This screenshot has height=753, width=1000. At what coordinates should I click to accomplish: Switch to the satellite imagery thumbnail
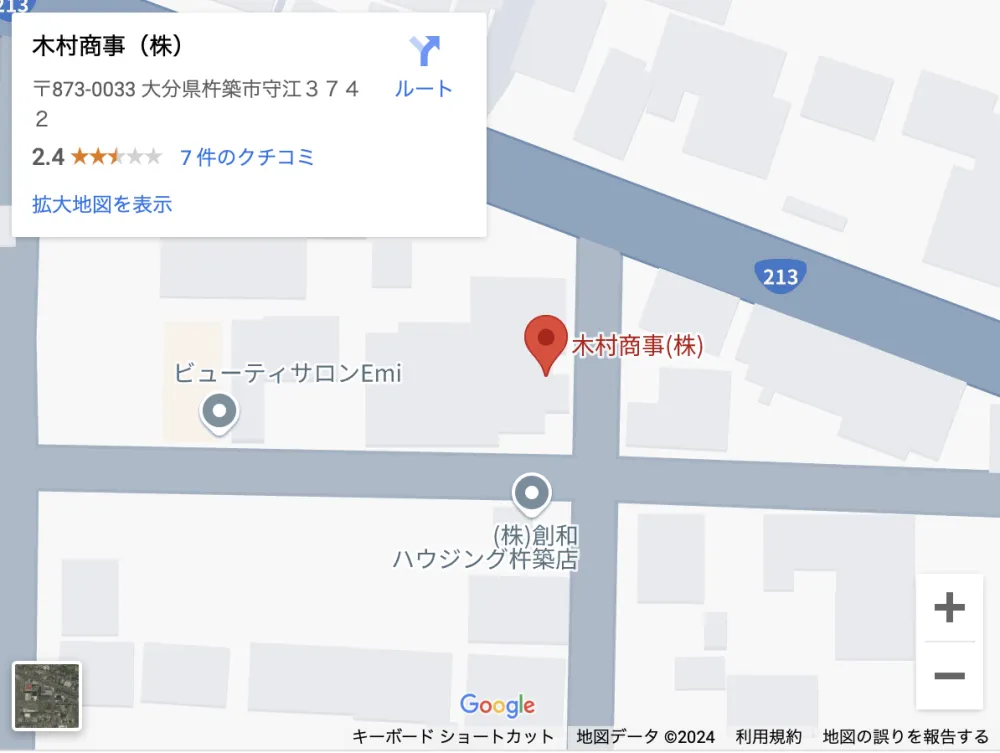(47, 695)
